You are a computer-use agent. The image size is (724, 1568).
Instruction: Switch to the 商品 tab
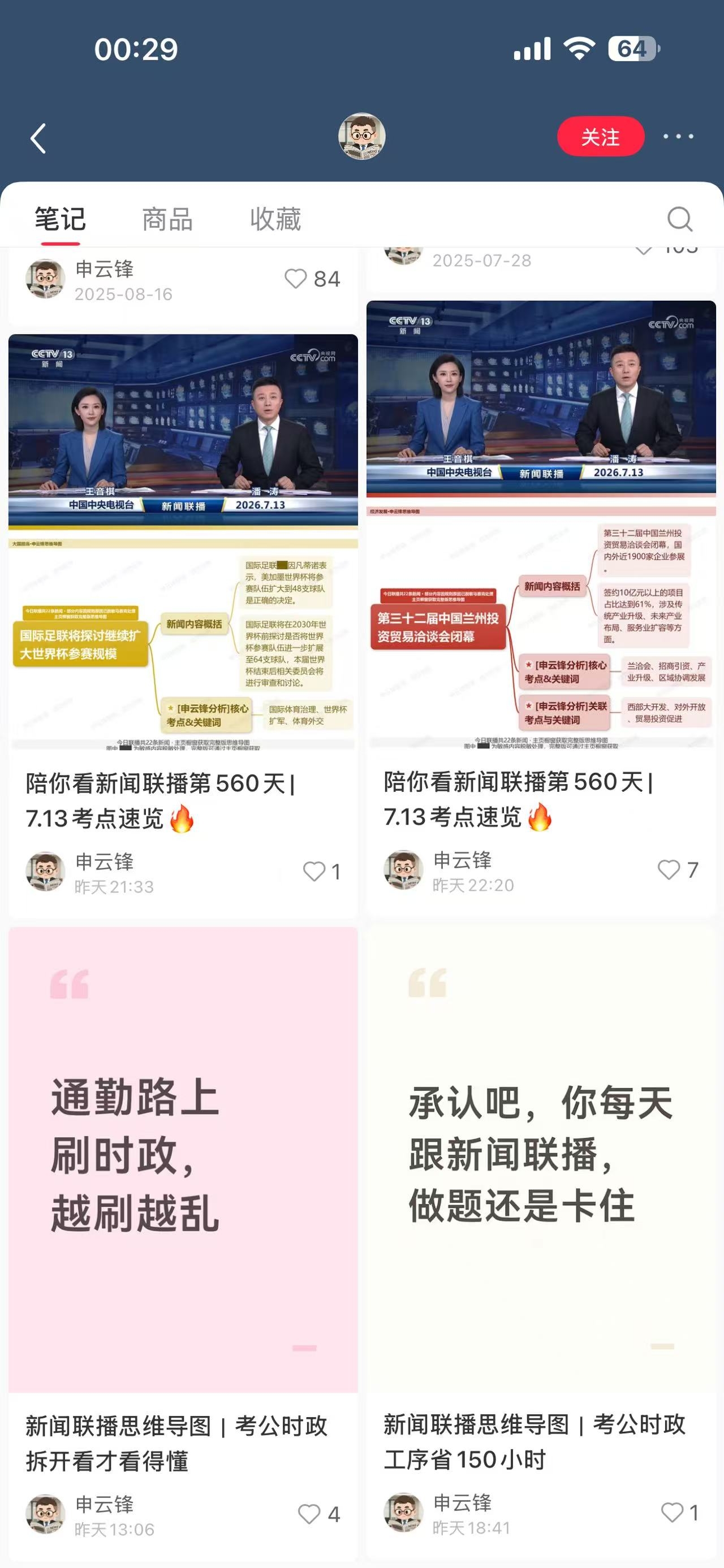point(167,219)
